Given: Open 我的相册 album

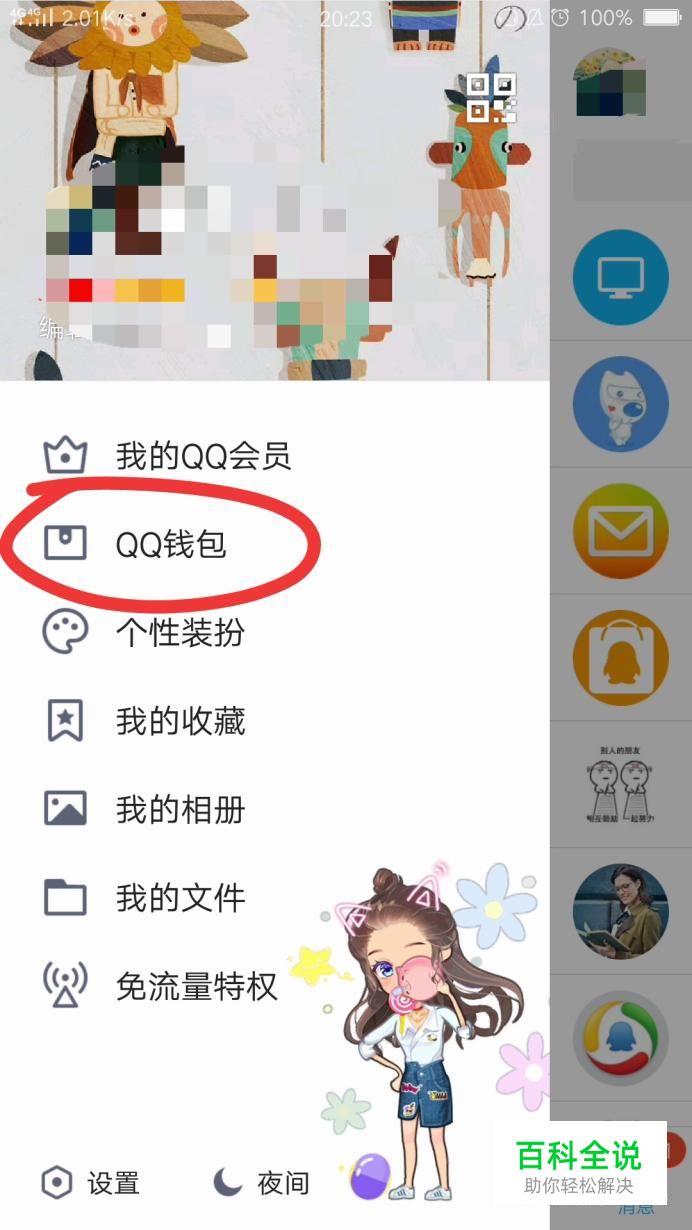Looking at the screenshot, I should (x=180, y=809).
